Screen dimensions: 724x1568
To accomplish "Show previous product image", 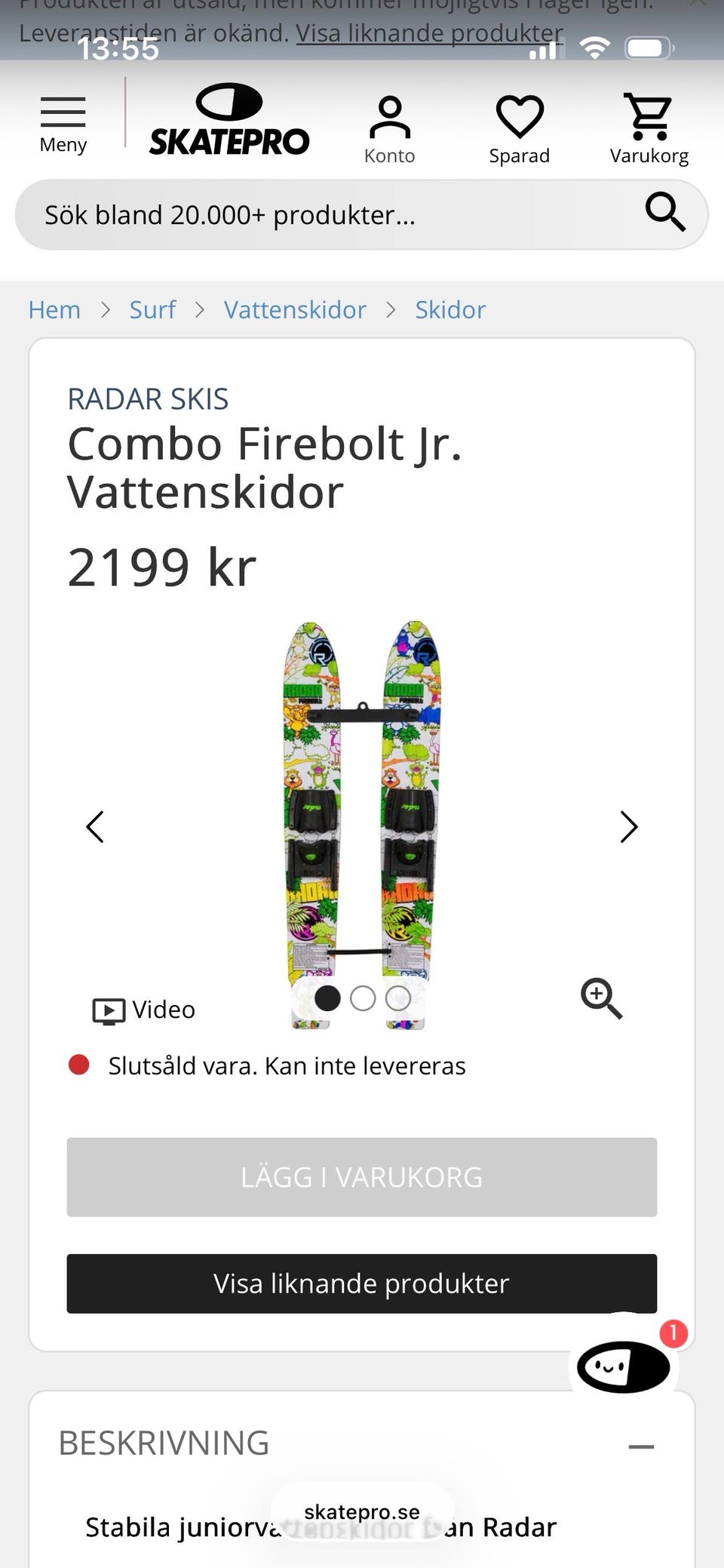I will [x=95, y=827].
